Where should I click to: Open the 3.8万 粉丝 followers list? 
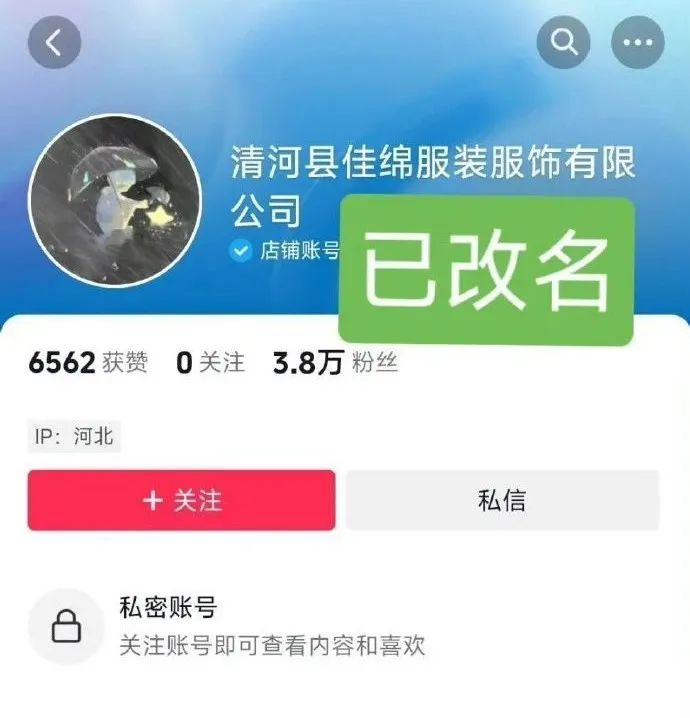[335, 363]
